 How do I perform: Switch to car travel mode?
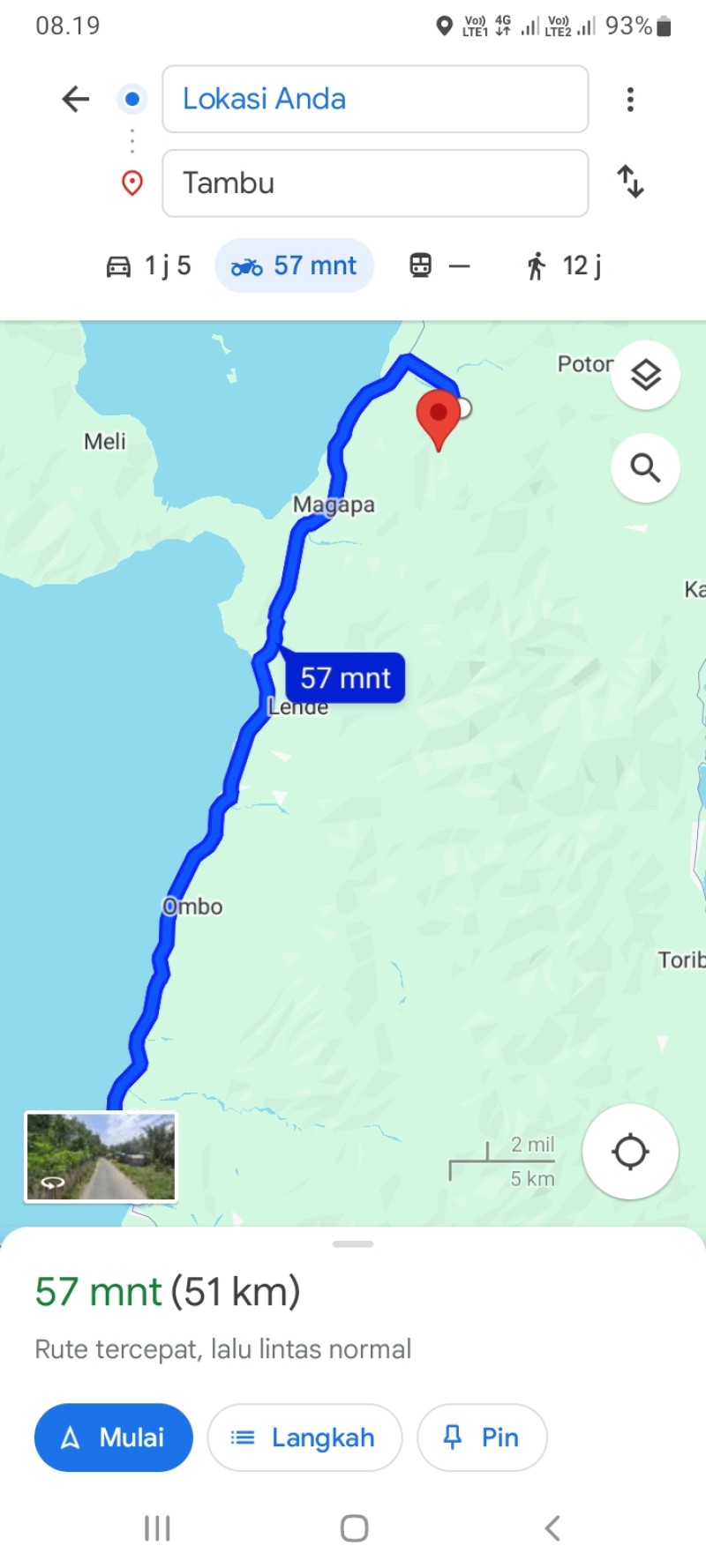(x=148, y=265)
